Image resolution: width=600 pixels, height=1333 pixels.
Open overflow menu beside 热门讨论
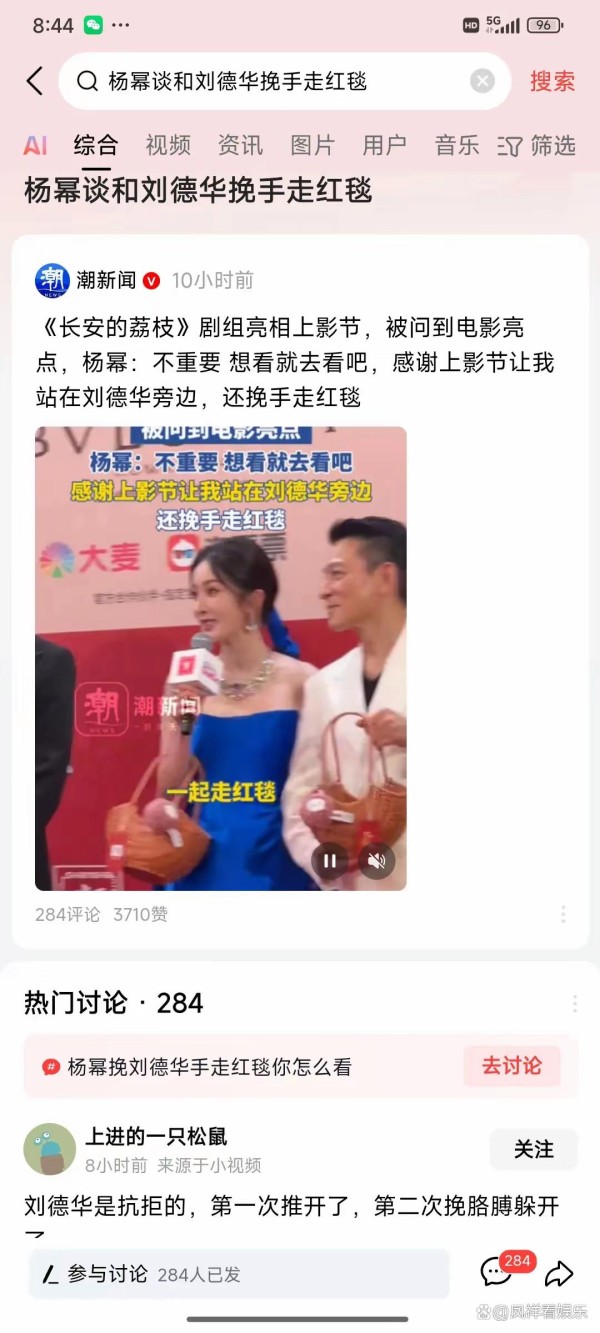click(x=574, y=1003)
